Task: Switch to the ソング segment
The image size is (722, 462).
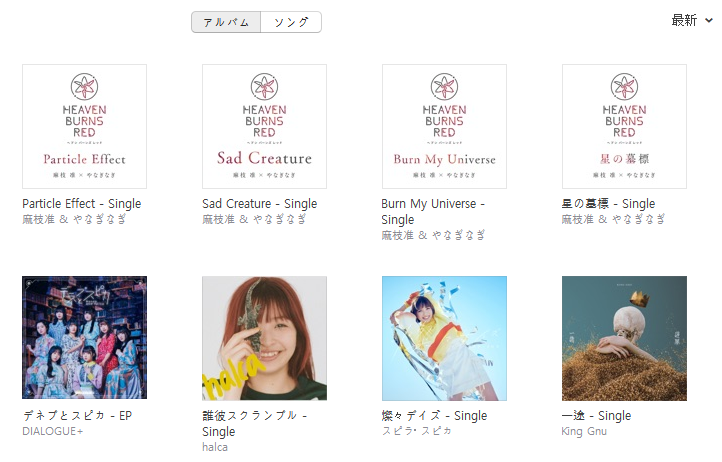Action: 291,22
